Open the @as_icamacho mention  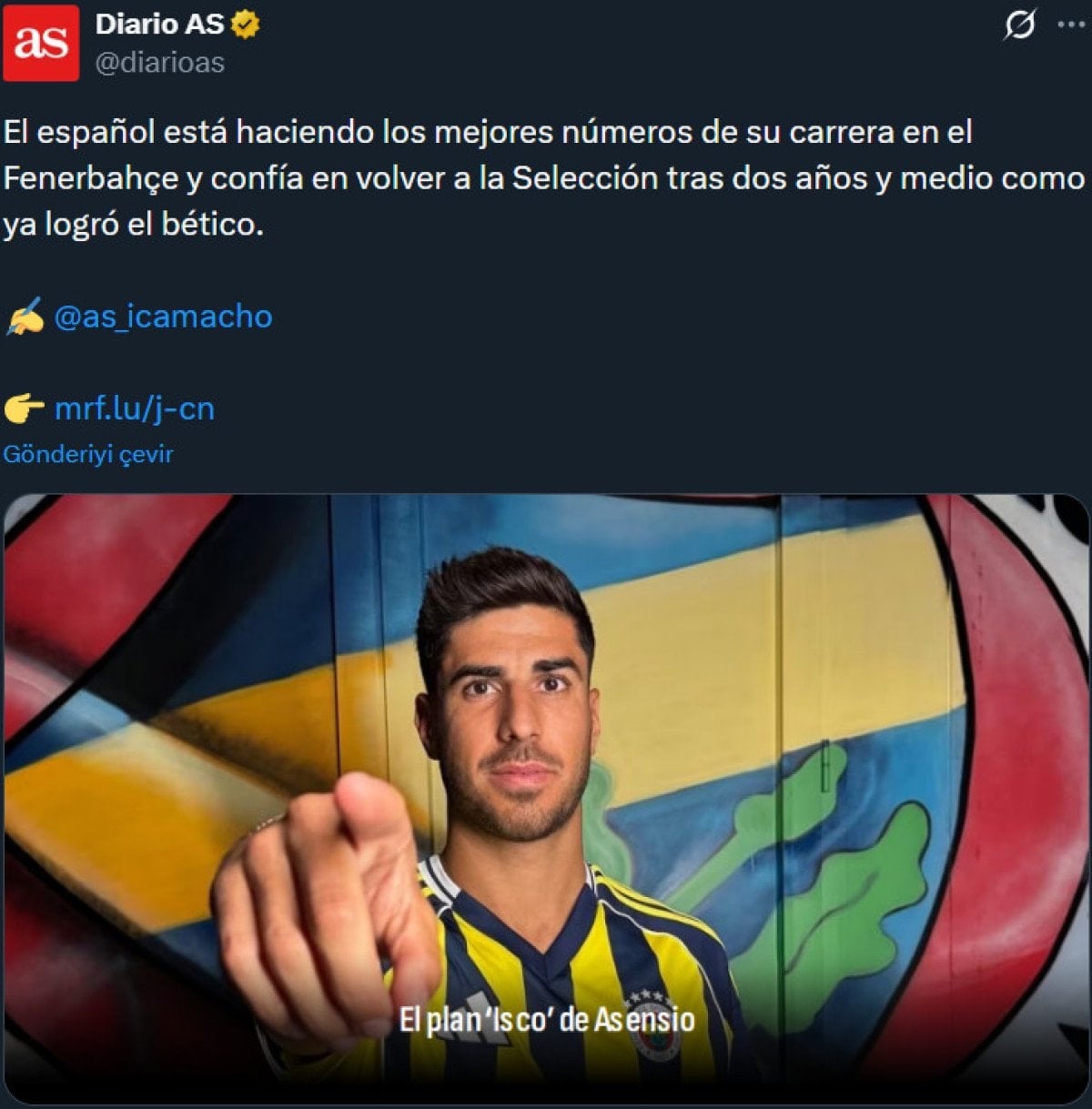point(163,317)
